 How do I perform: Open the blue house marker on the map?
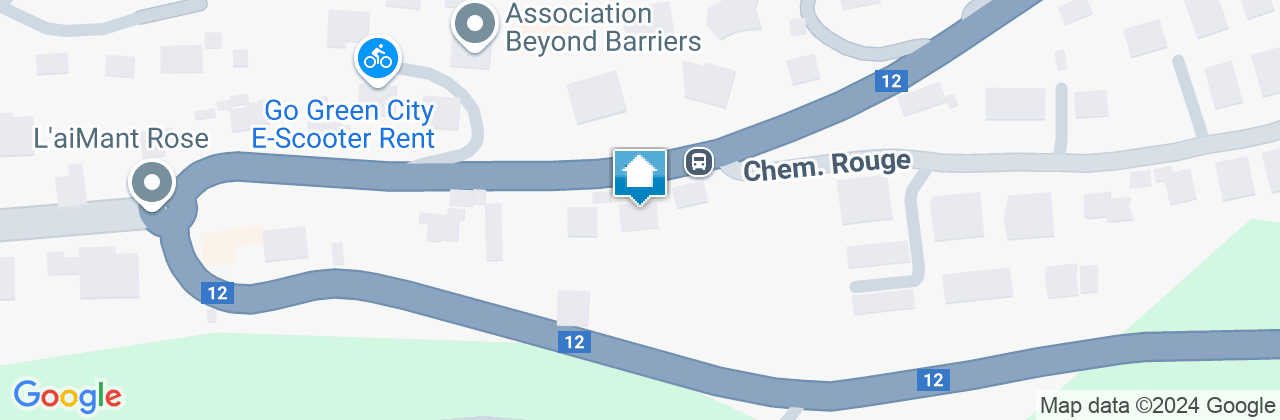(639, 175)
